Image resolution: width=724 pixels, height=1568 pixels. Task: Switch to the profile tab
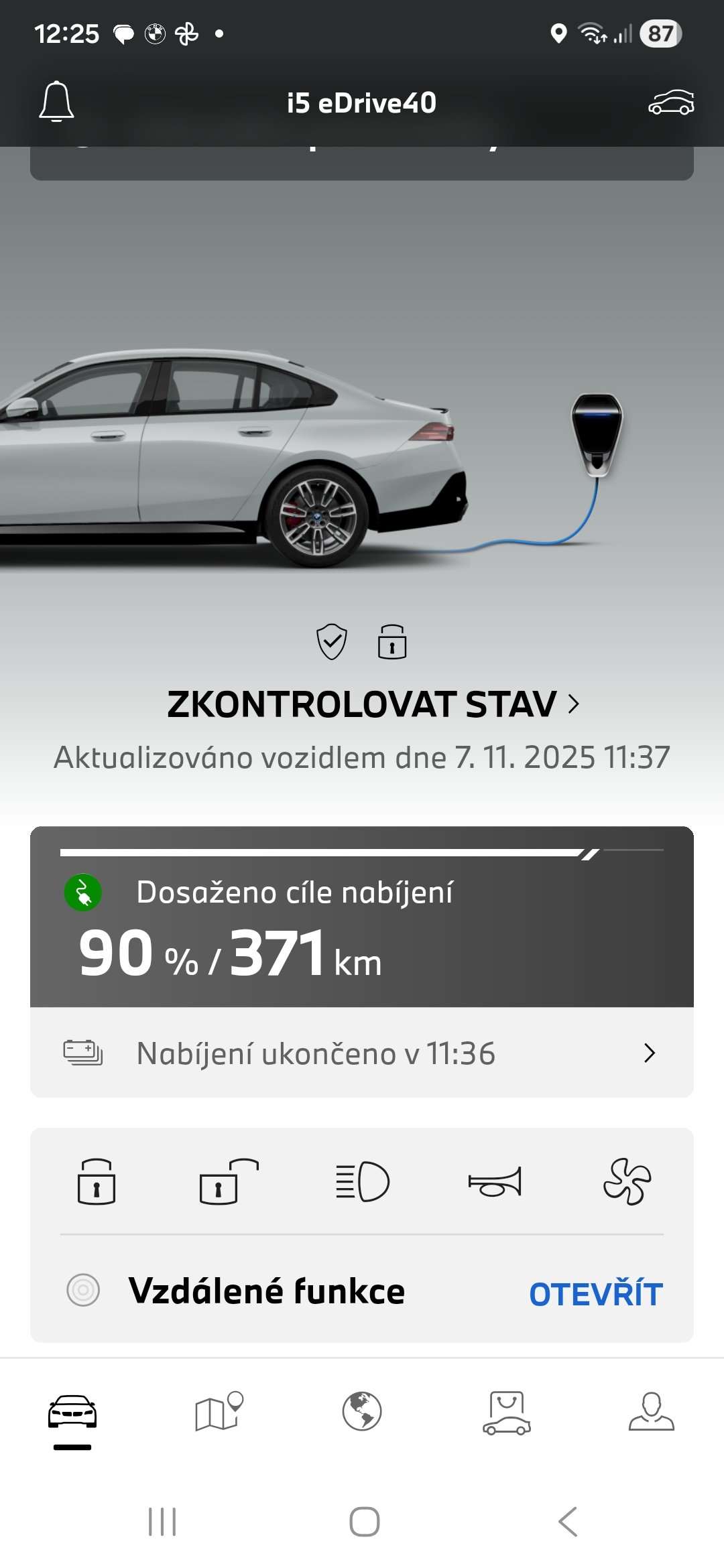point(651,1412)
